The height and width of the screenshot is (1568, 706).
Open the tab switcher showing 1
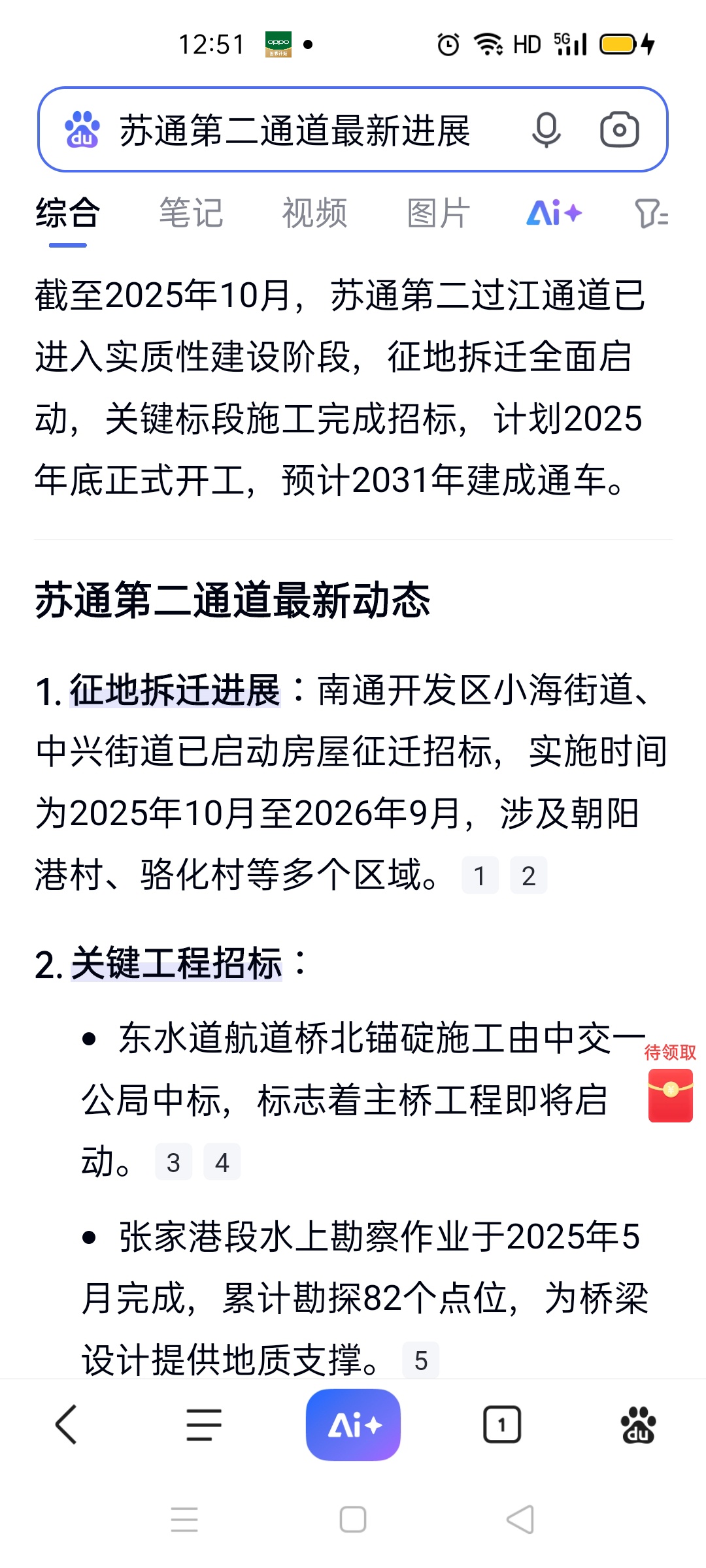pos(501,1425)
